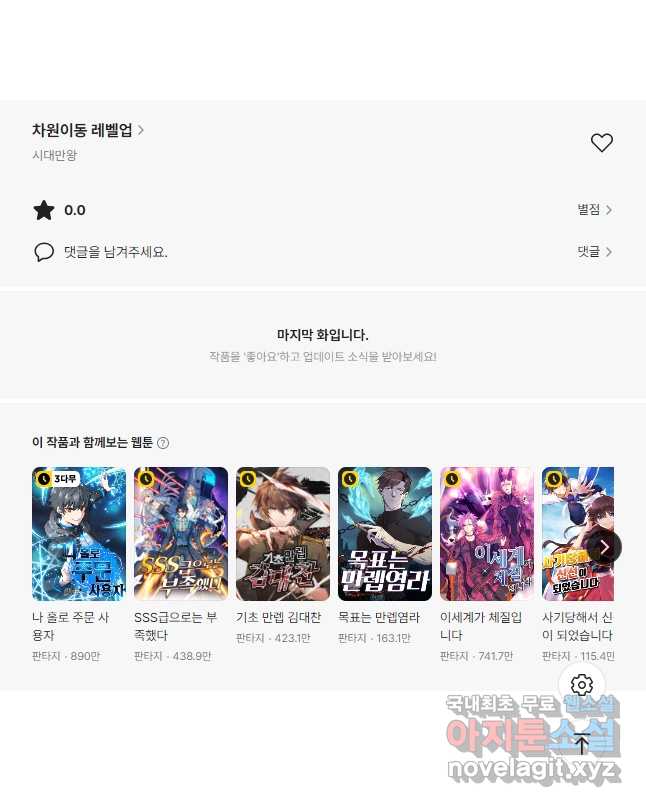
Task: Open the webtoon 이세계가 체질입니다
Action: click(487, 534)
